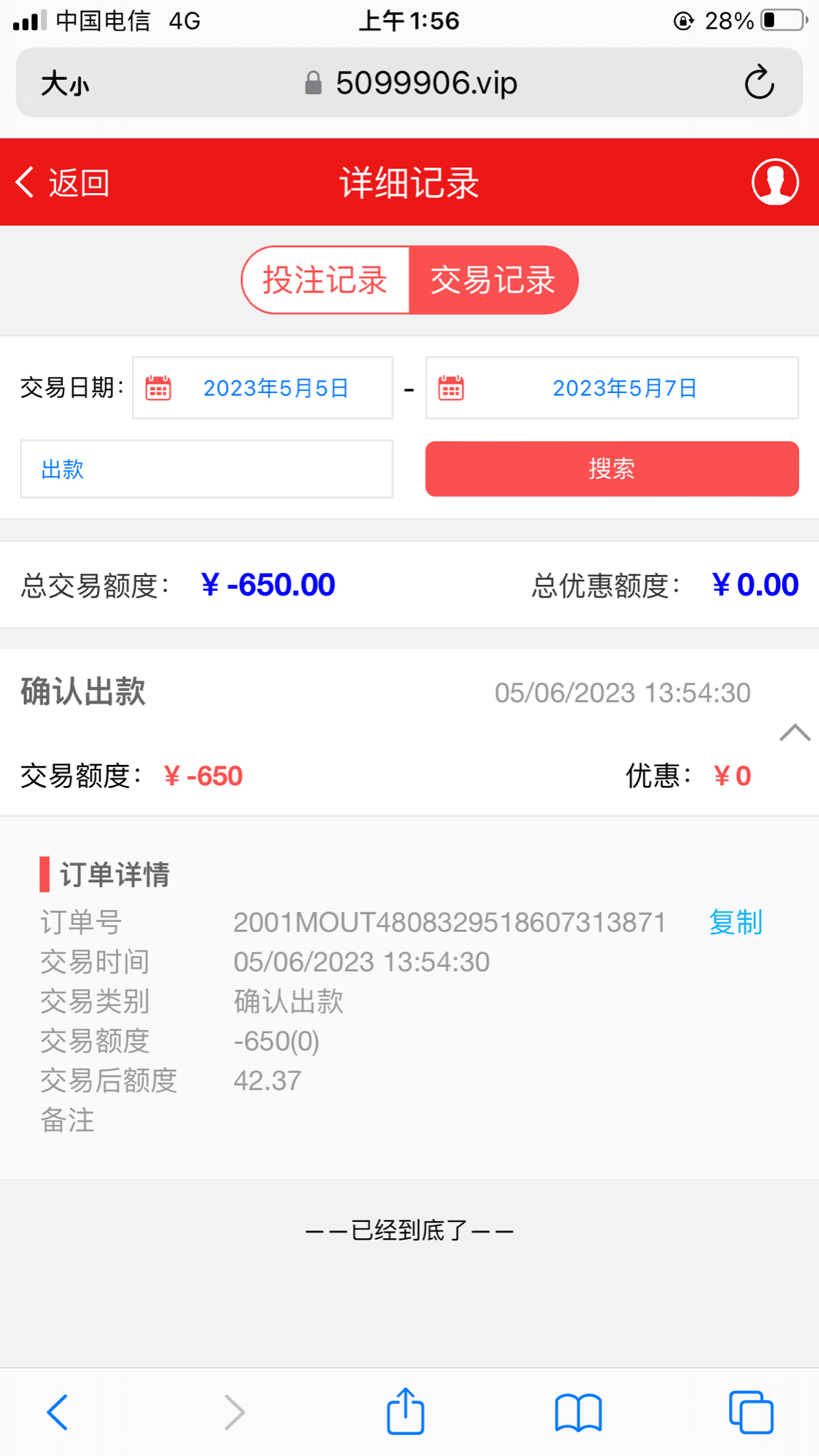The width and height of the screenshot is (819, 1456).
Task: Click the end date calendar icon
Action: tap(450, 388)
